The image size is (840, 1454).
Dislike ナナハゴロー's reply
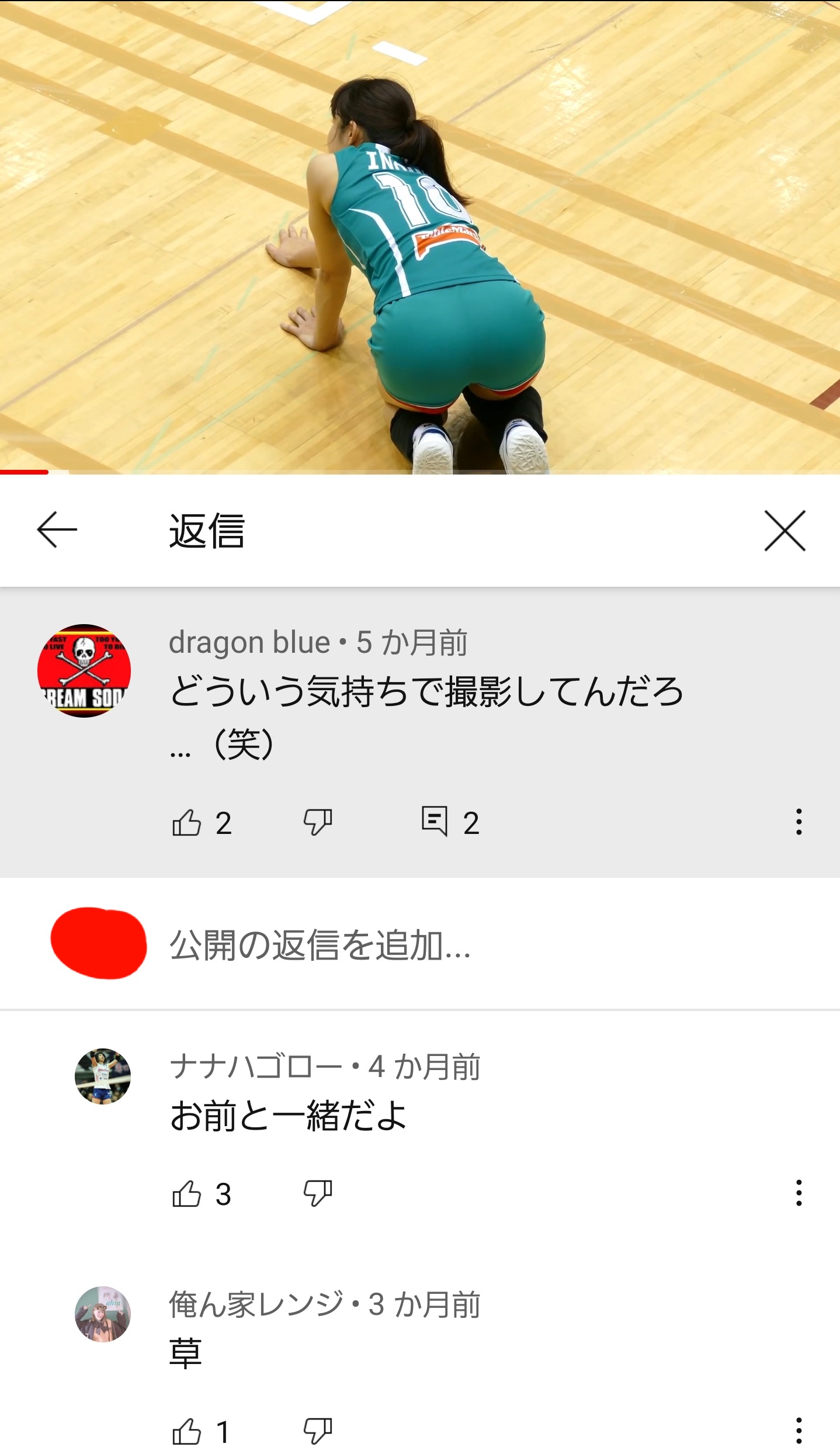coord(318,1193)
